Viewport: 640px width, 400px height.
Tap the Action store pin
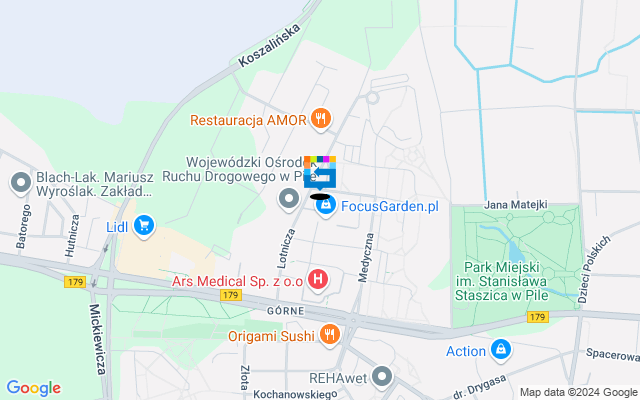[x=501, y=351]
